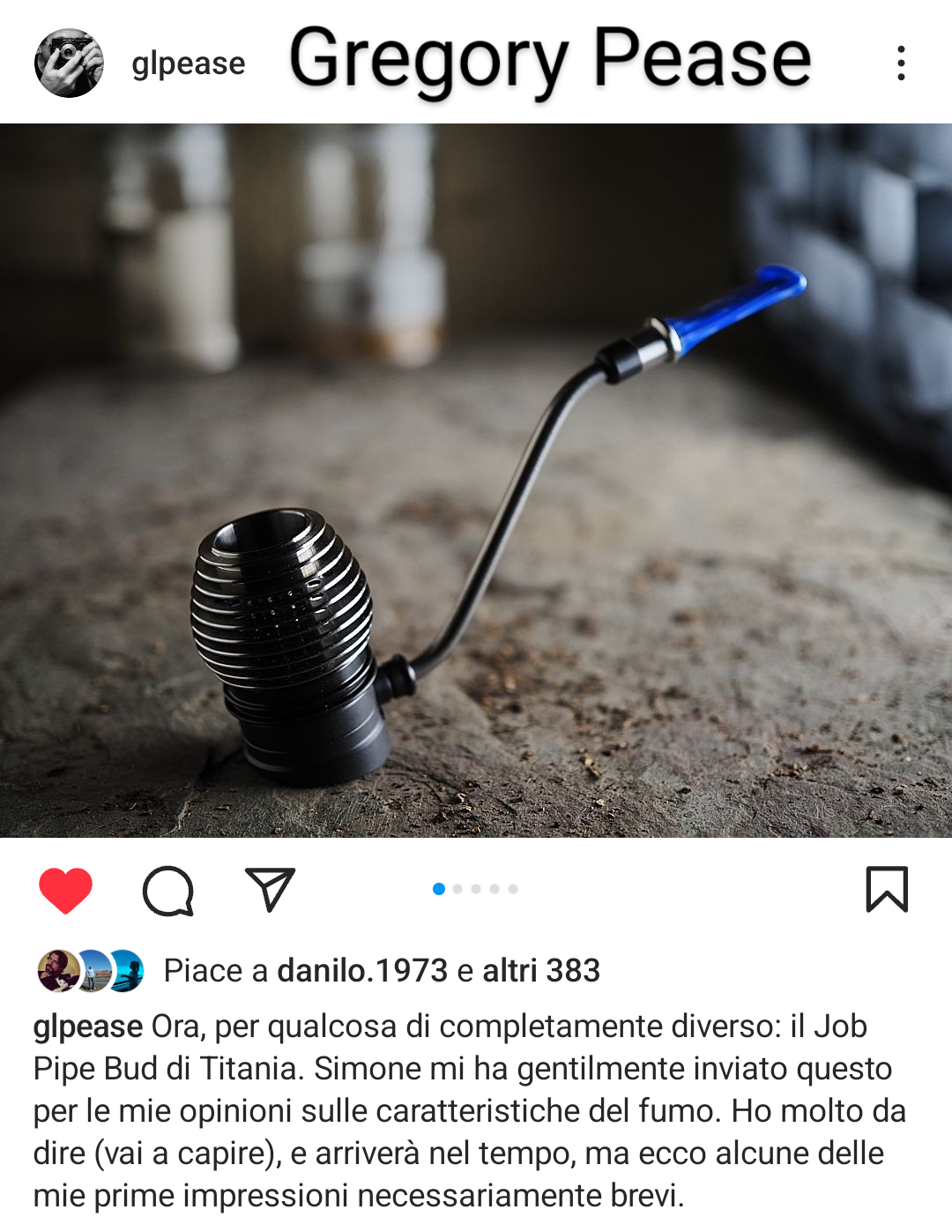Image resolution: width=952 pixels, height=1232 pixels.
Task: Open danilo.1973's profile from likes
Action: point(362,970)
